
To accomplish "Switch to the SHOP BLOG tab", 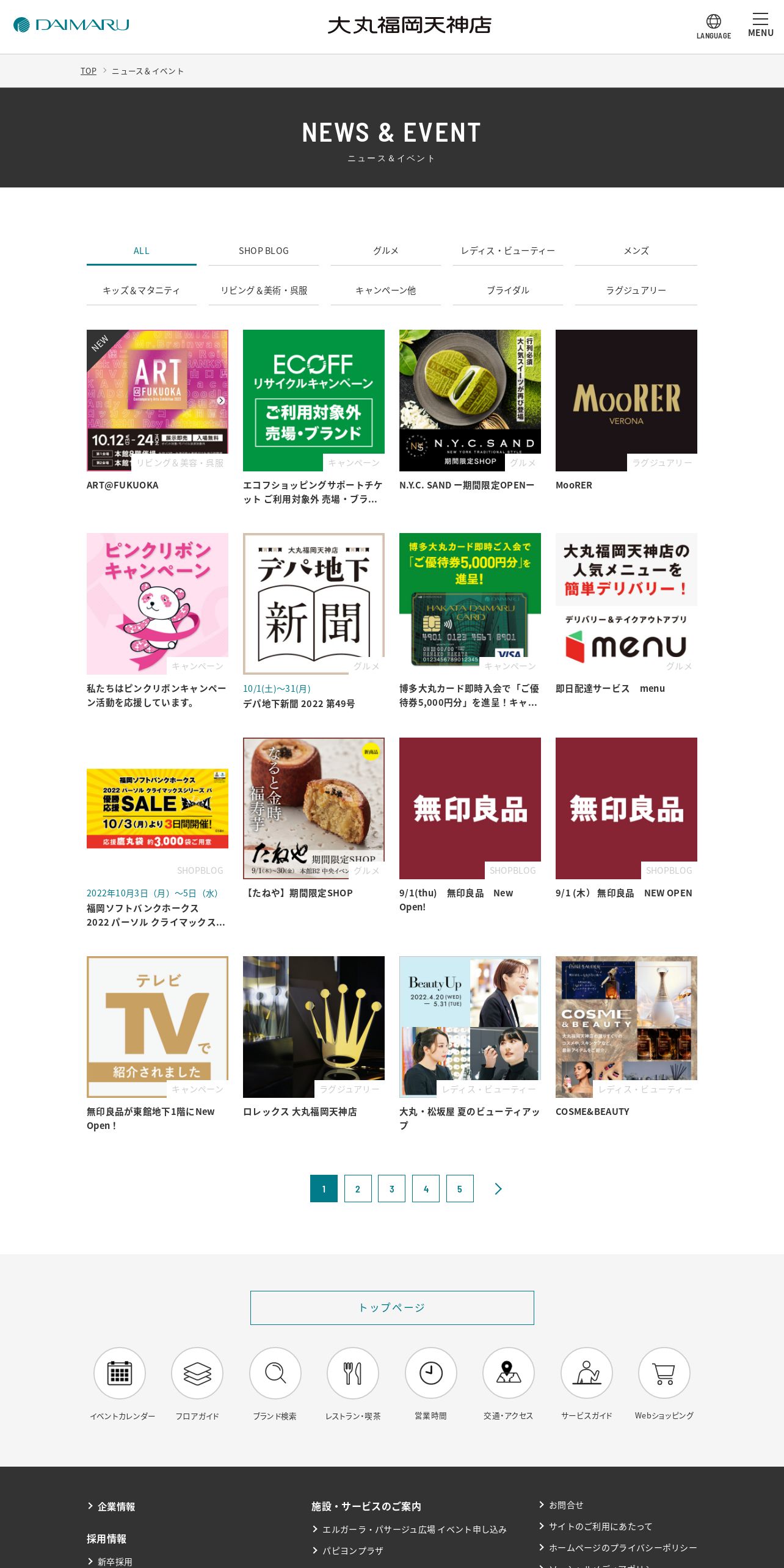I will click(264, 251).
